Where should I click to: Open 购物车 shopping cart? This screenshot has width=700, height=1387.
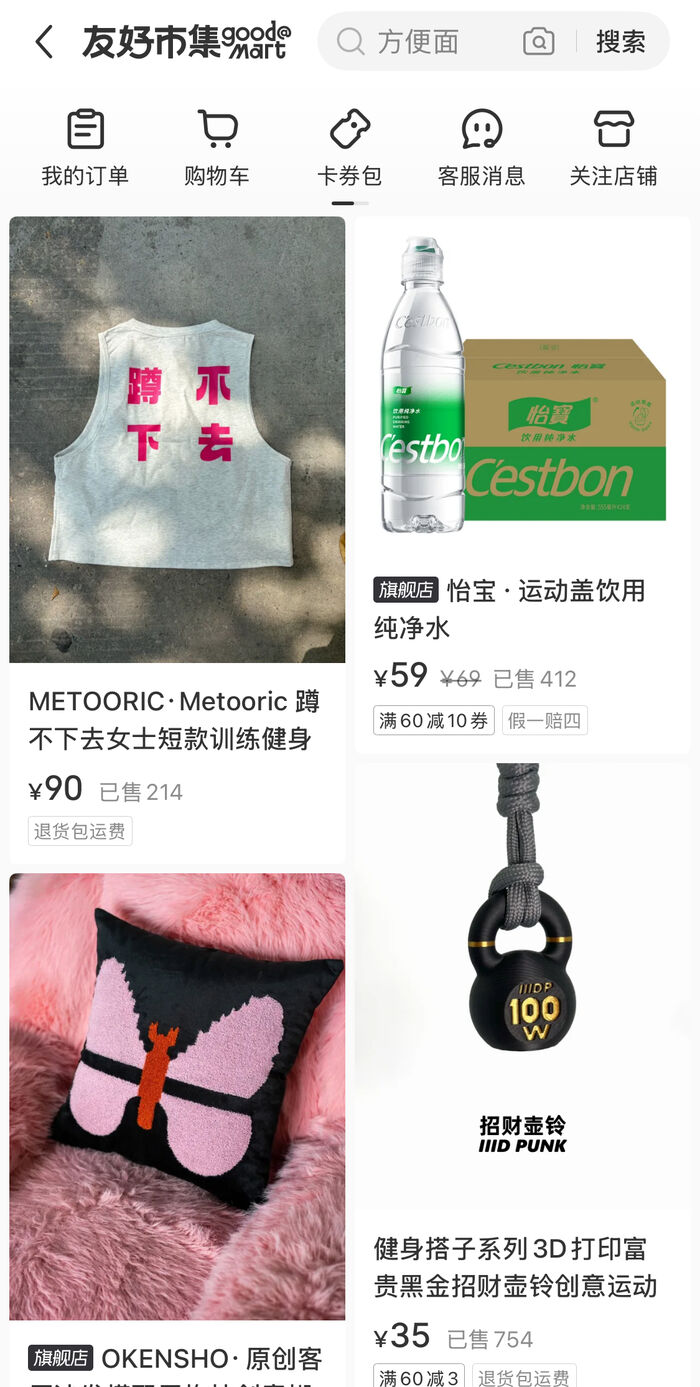(217, 148)
